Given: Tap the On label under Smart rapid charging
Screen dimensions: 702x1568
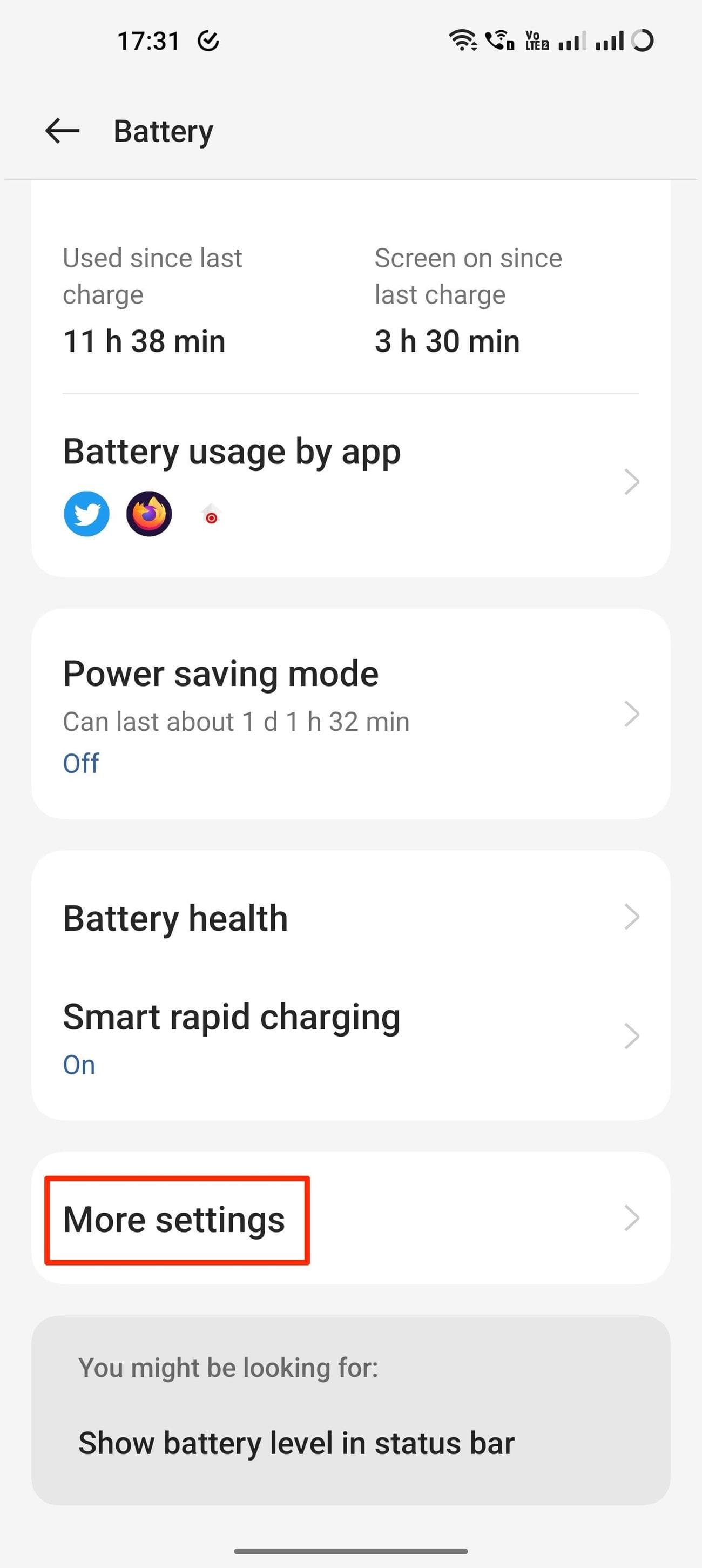Looking at the screenshot, I should coord(78,1064).
